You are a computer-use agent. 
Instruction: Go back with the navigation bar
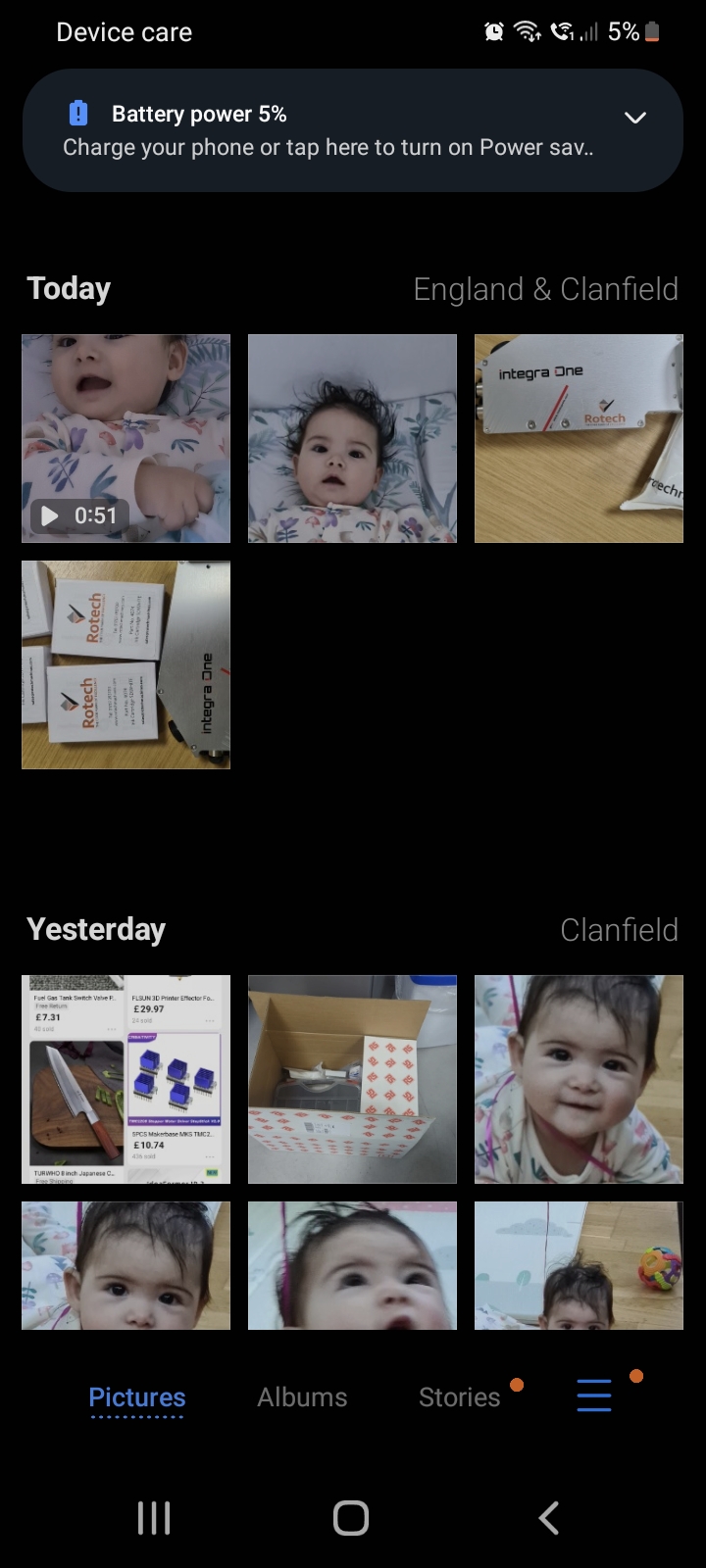pyautogui.click(x=549, y=1518)
